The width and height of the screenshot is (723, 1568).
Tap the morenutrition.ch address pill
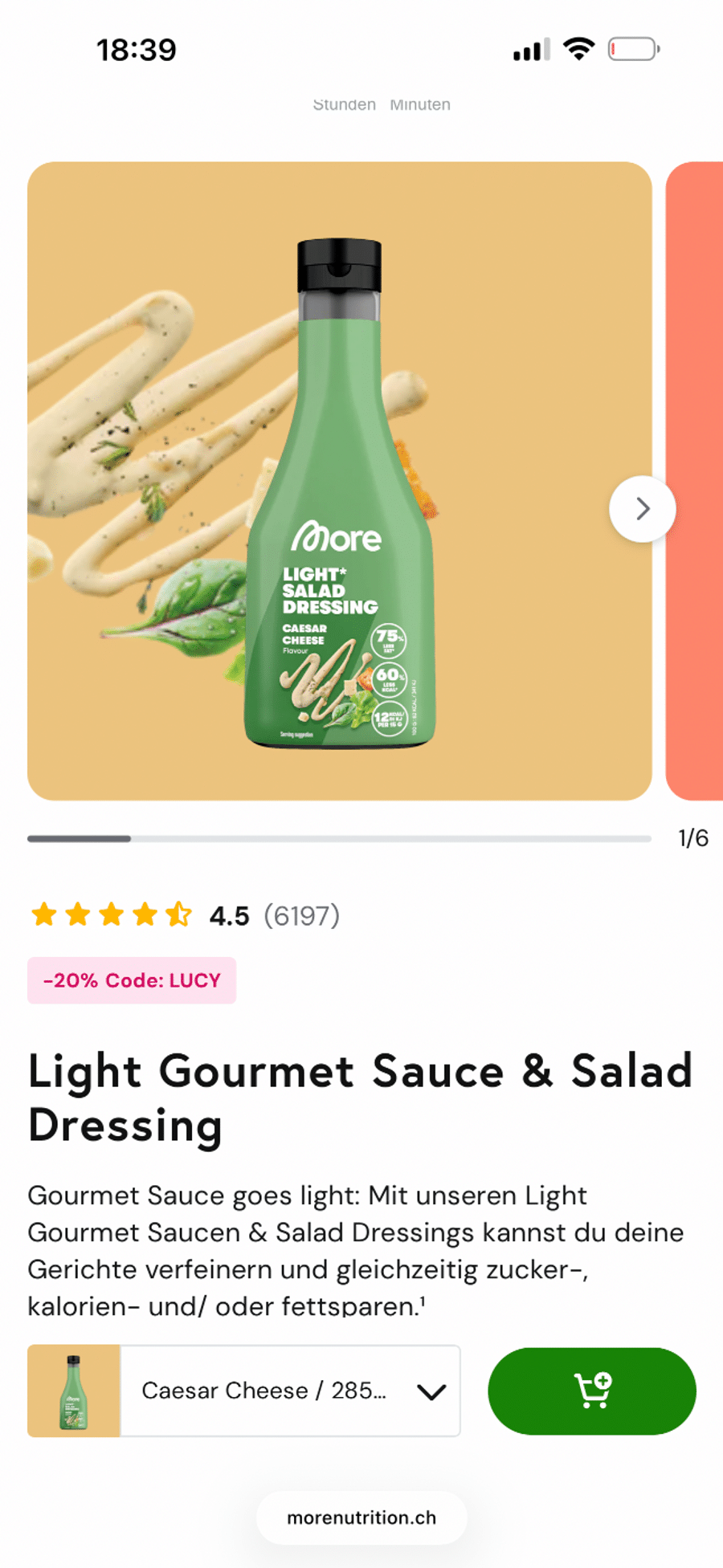(361, 1517)
